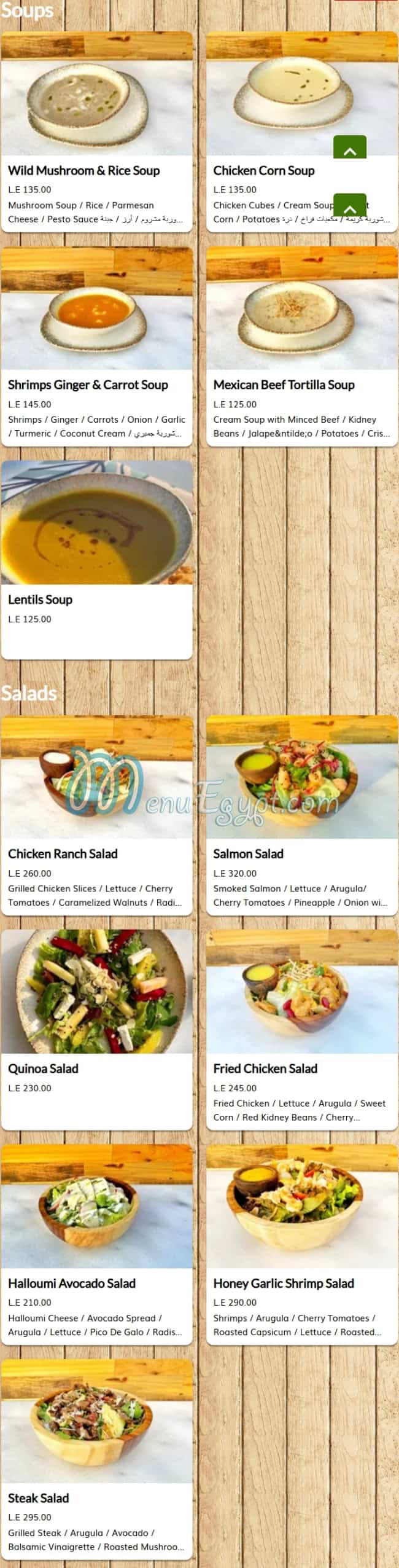Select the Quinoa Salad card
Image resolution: width=399 pixels, height=1568 pixels.
point(96,1029)
